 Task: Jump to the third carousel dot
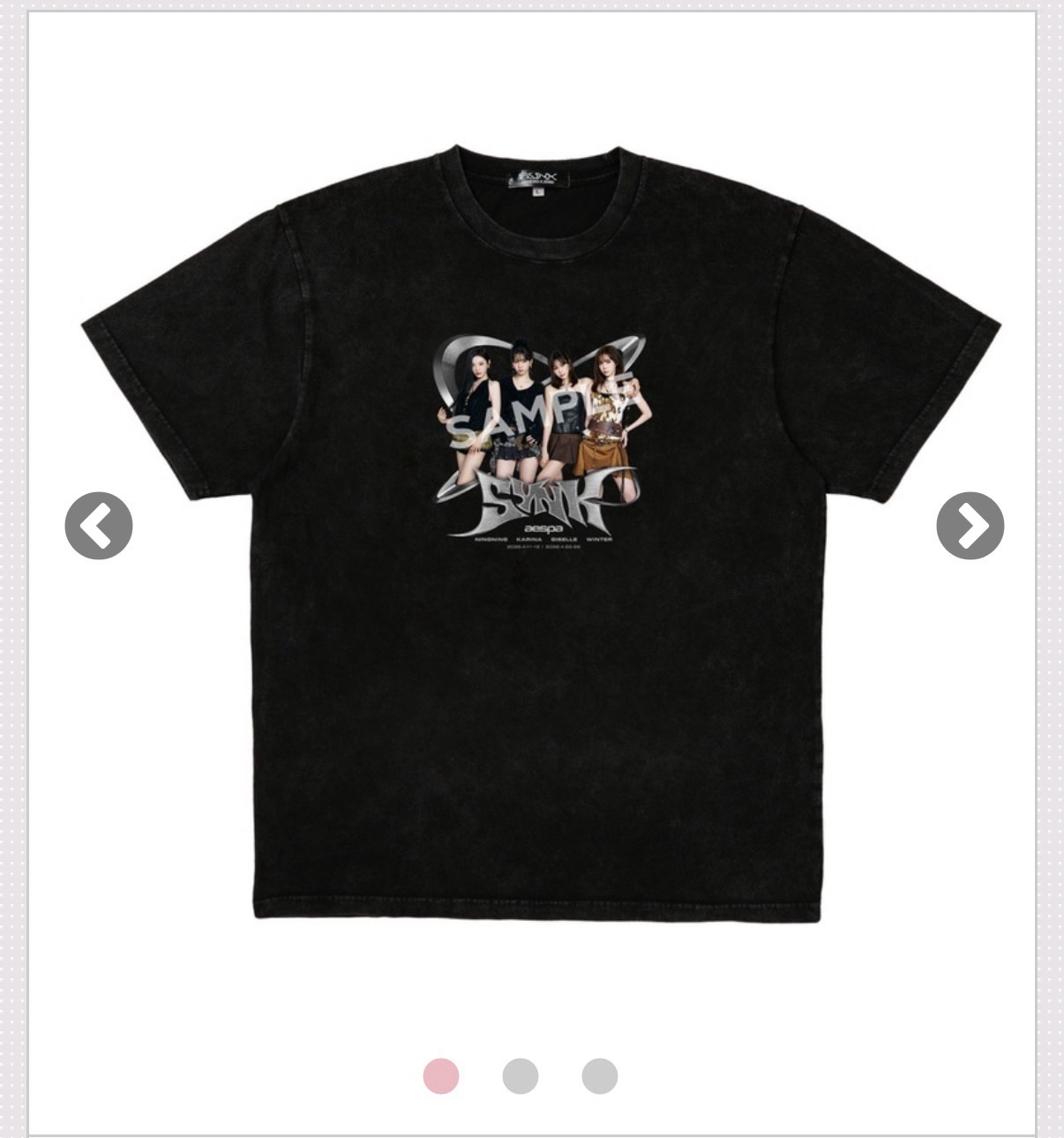[x=600, y=1076]
